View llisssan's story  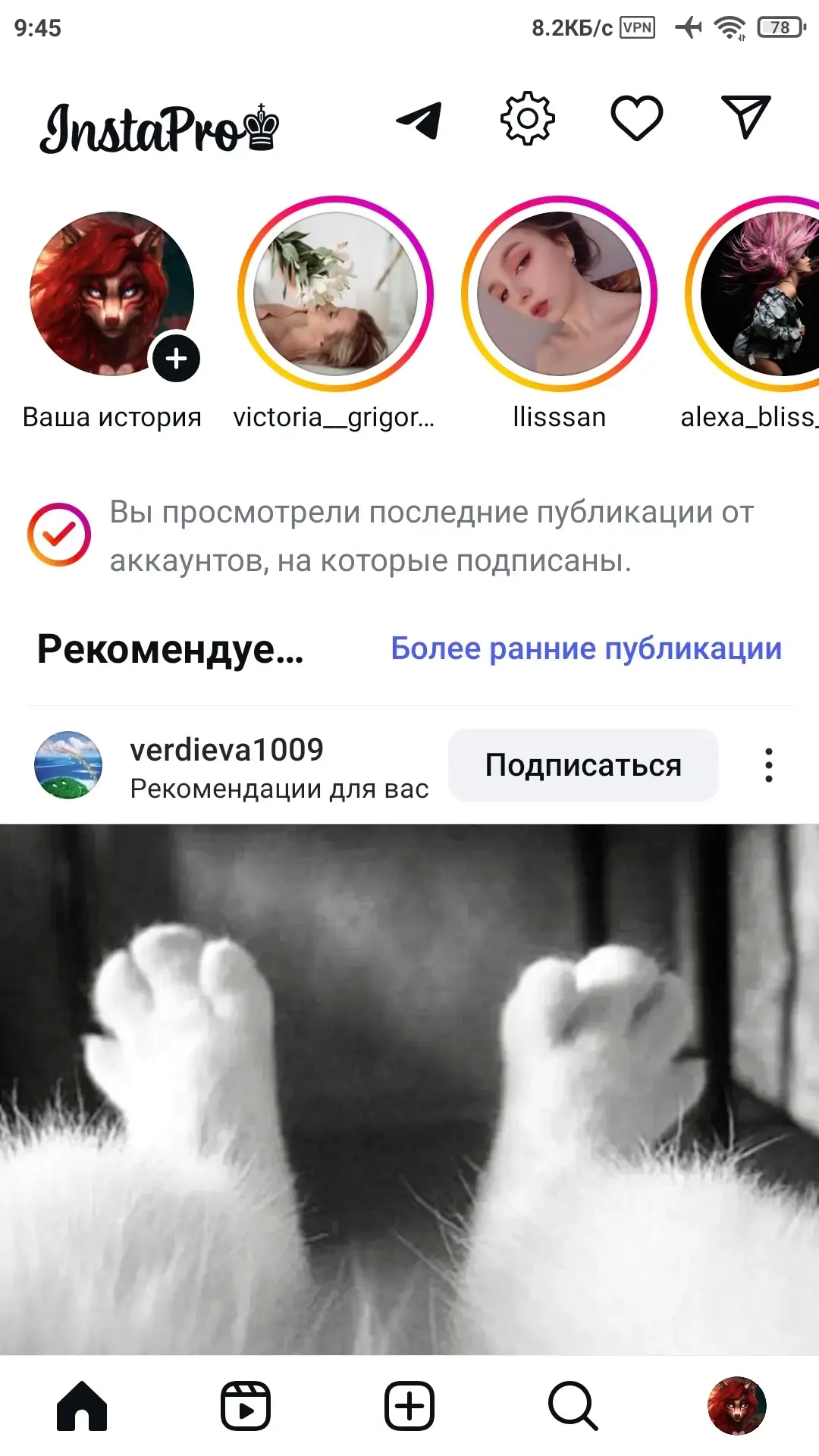click(x=560, y=294)
